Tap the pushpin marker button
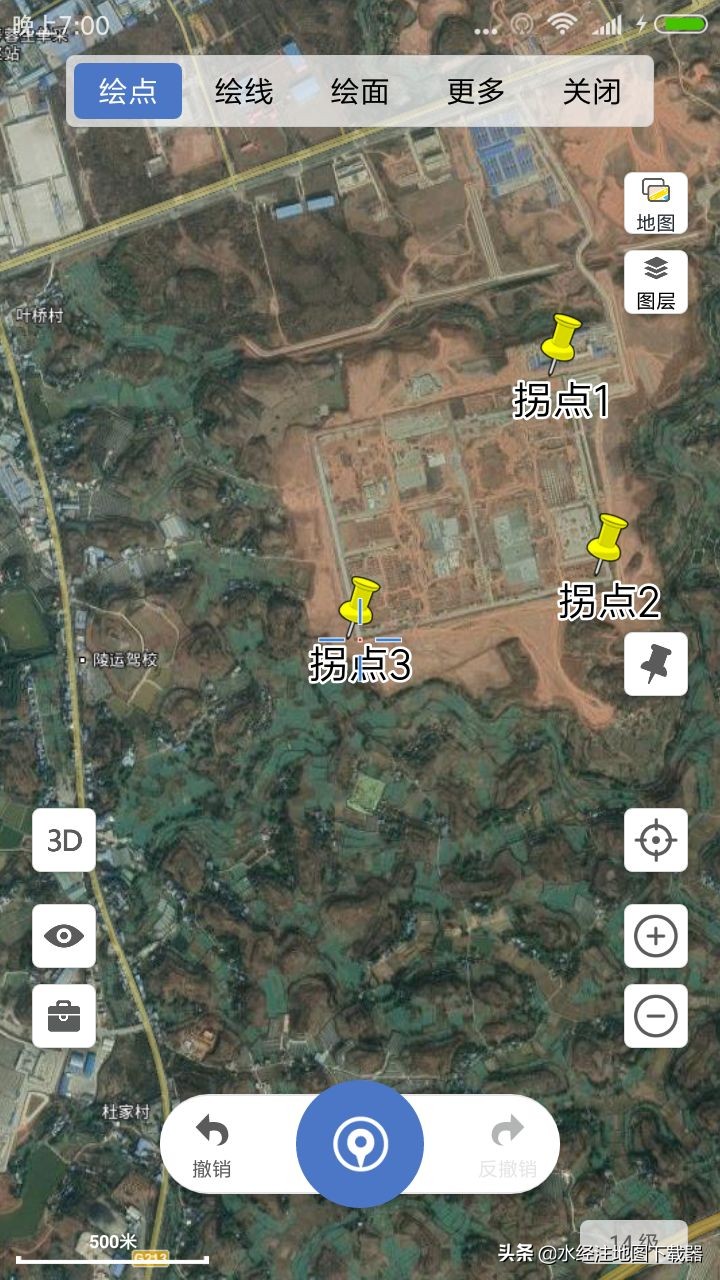Image resolution: width=720 pixels, height=1280 pixels. (656, 664)
